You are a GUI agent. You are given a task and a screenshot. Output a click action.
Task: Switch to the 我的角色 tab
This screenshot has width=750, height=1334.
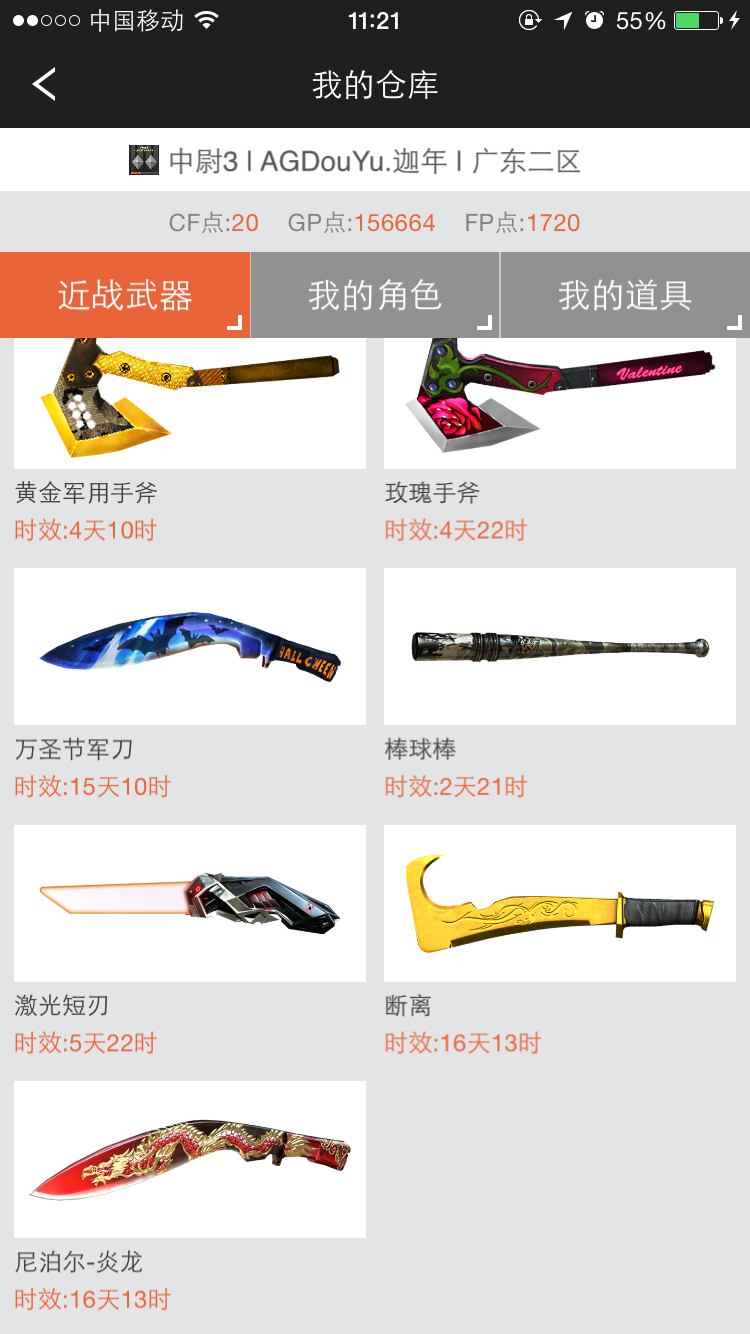375,295
